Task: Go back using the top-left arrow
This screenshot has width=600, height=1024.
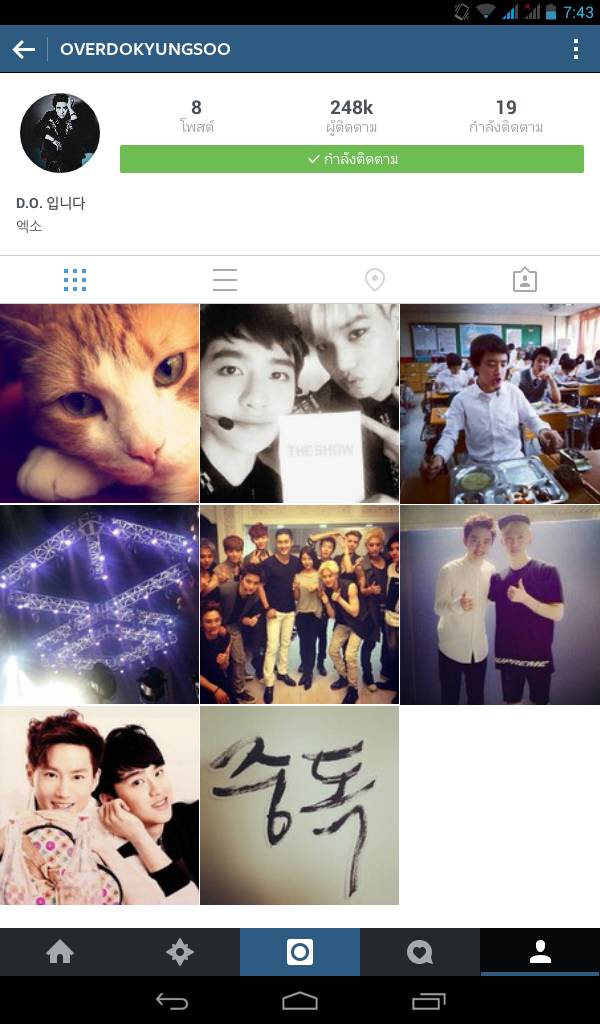Action: [24, 49]
